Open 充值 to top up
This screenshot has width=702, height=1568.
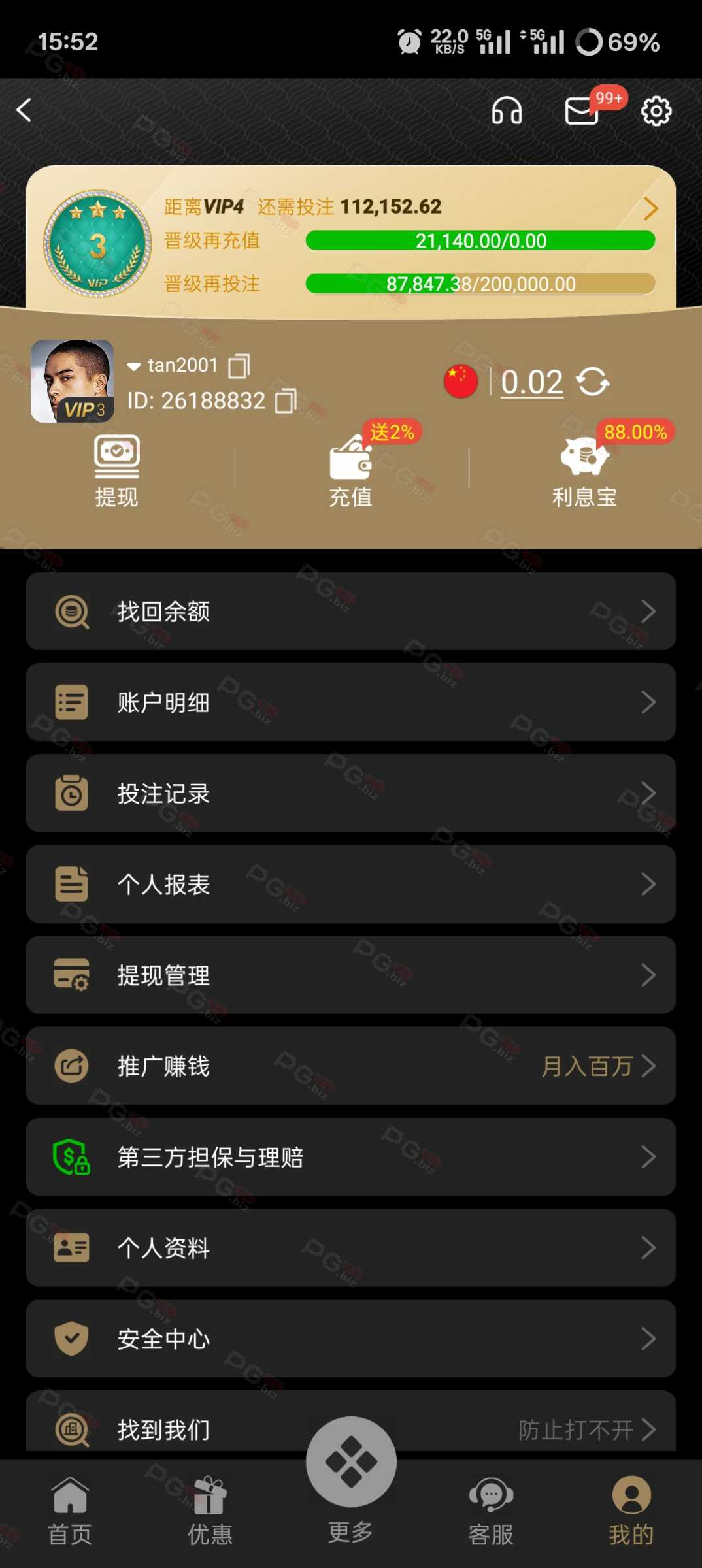pos(351,470)
